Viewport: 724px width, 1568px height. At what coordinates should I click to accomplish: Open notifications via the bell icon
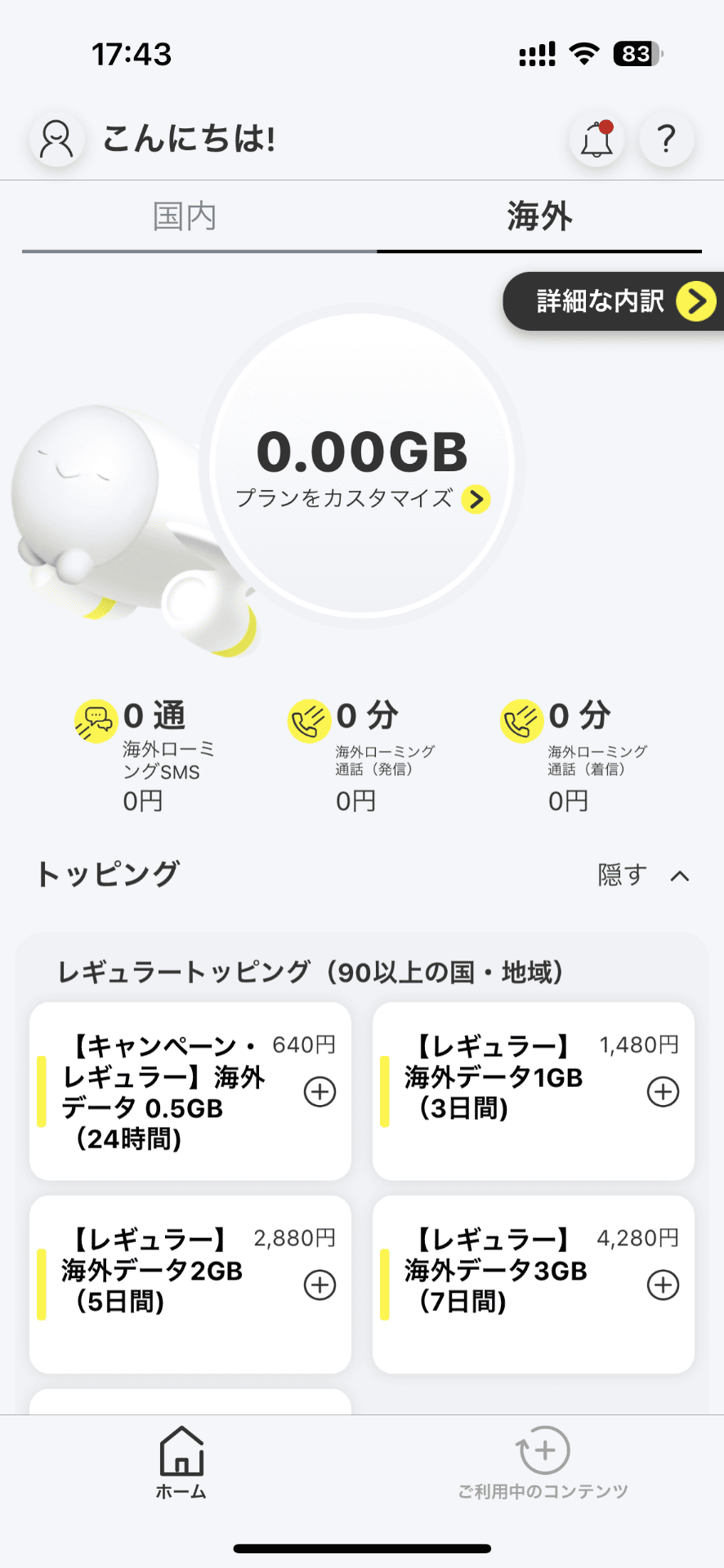[596, 140]
